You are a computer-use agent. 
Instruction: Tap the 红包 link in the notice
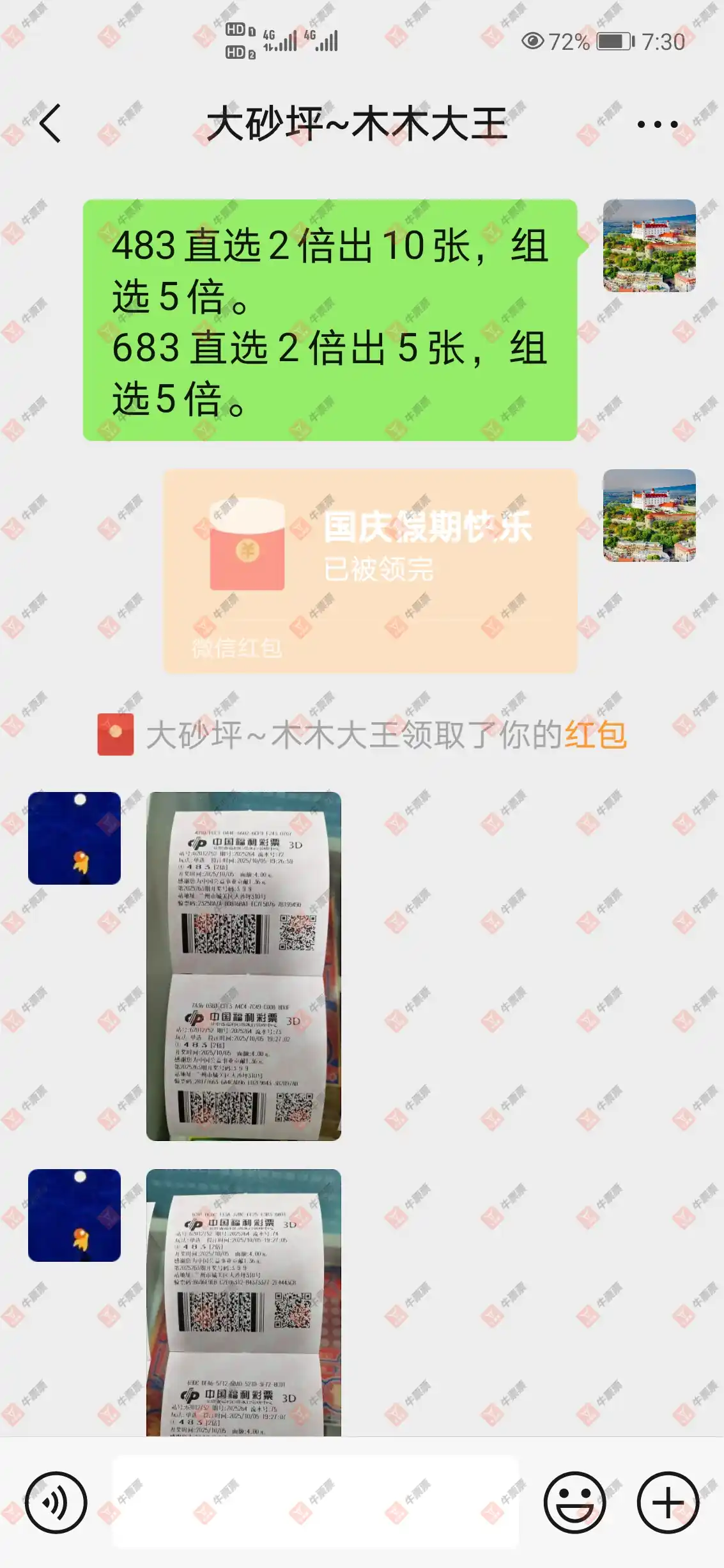coord(596,734)
